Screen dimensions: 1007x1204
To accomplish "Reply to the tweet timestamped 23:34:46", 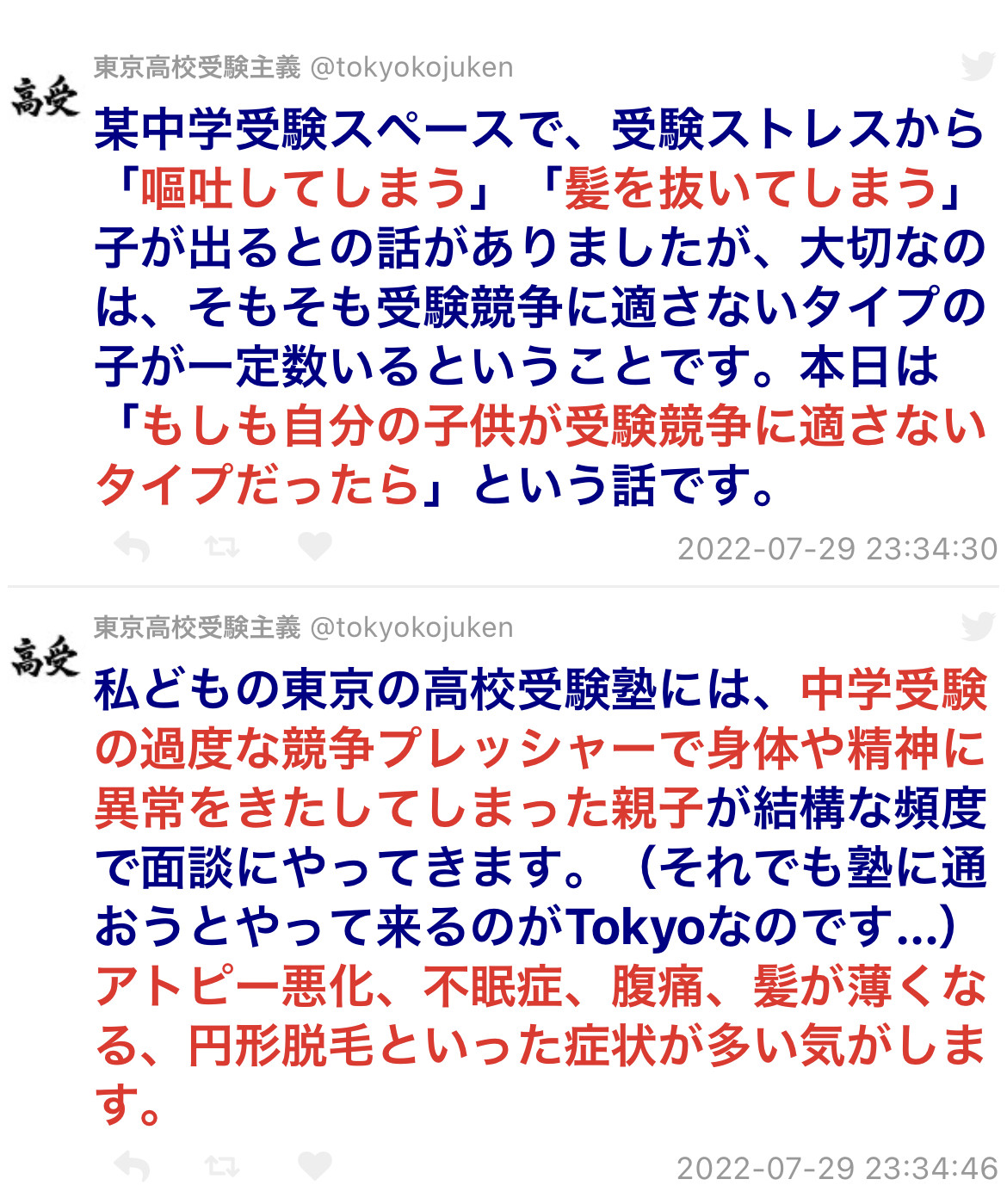I will click(x=133, y=1166).
